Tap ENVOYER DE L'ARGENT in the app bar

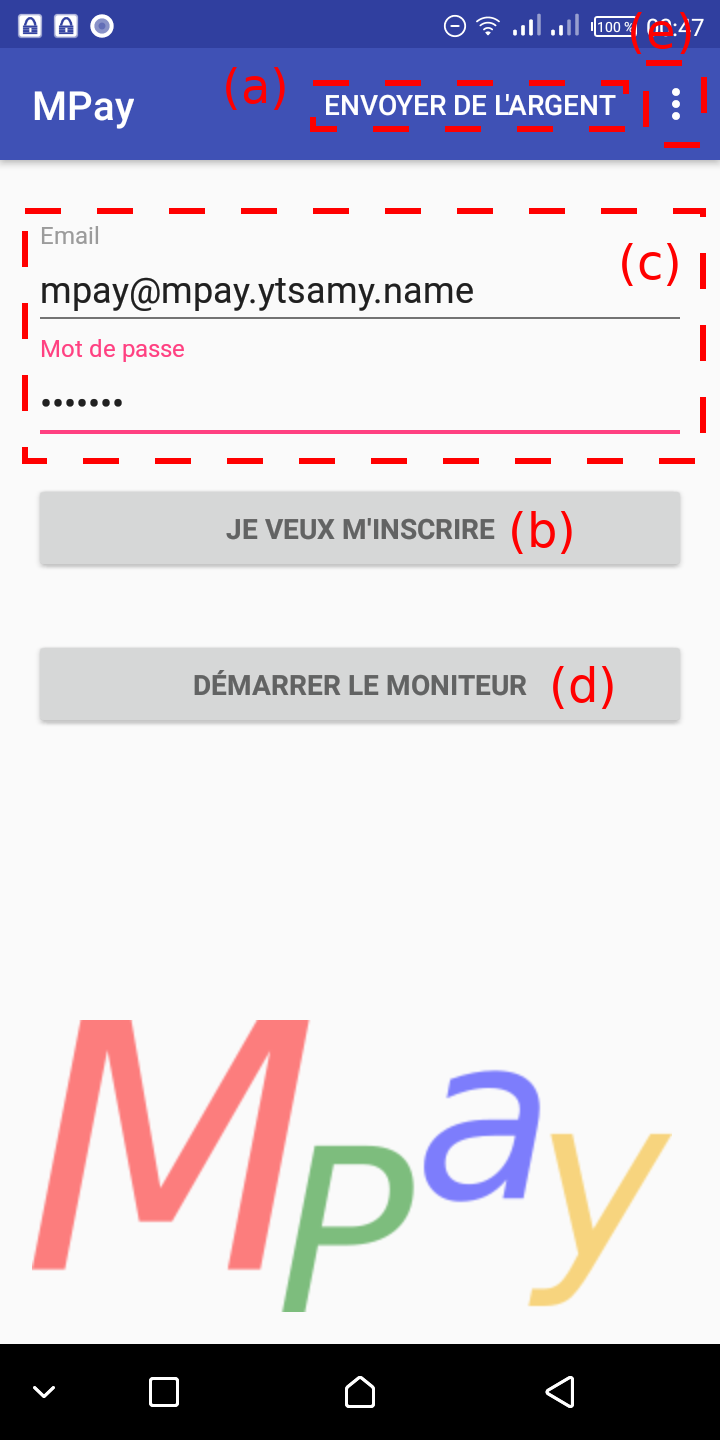pos(469,105)
